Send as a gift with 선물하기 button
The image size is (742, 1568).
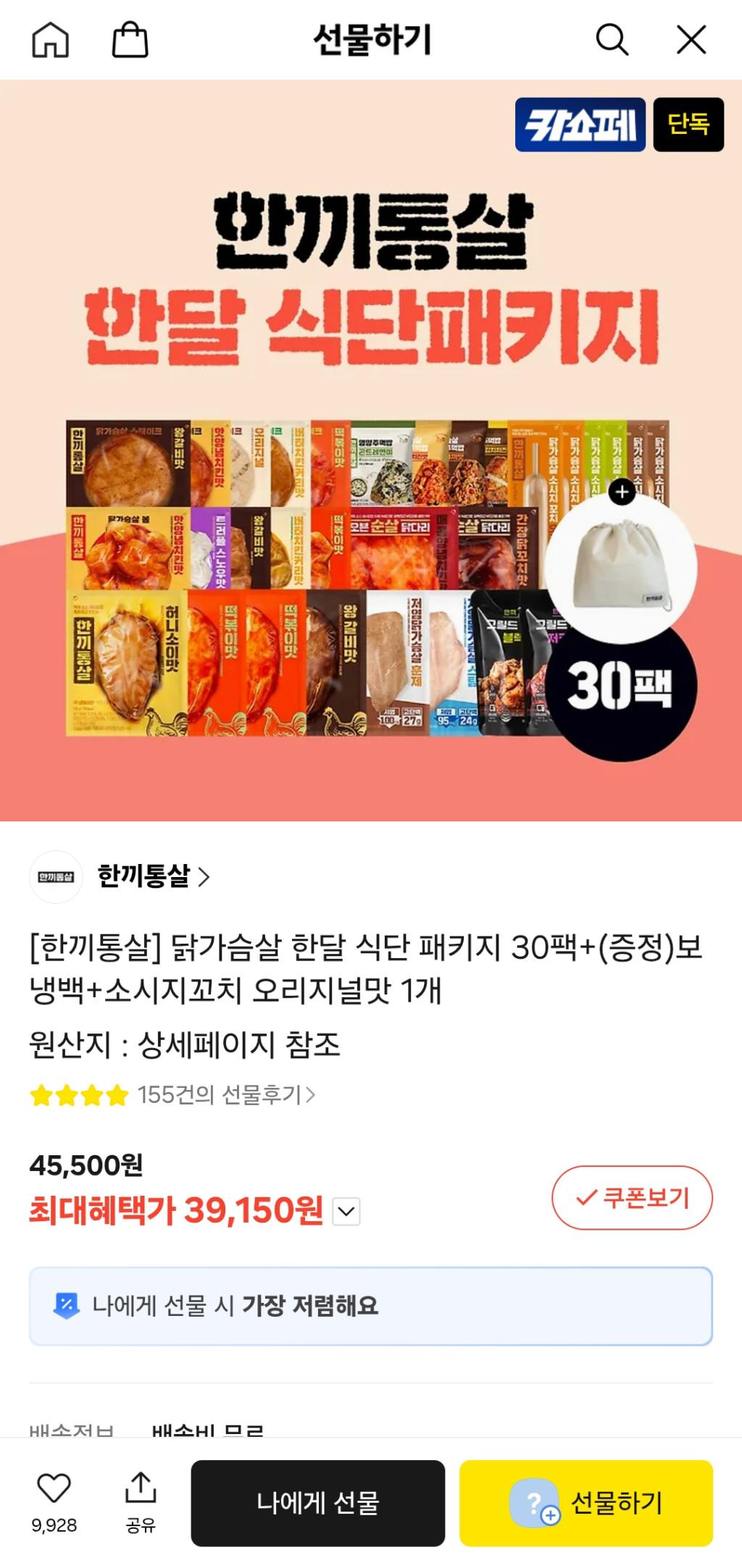coord(586,1503)
